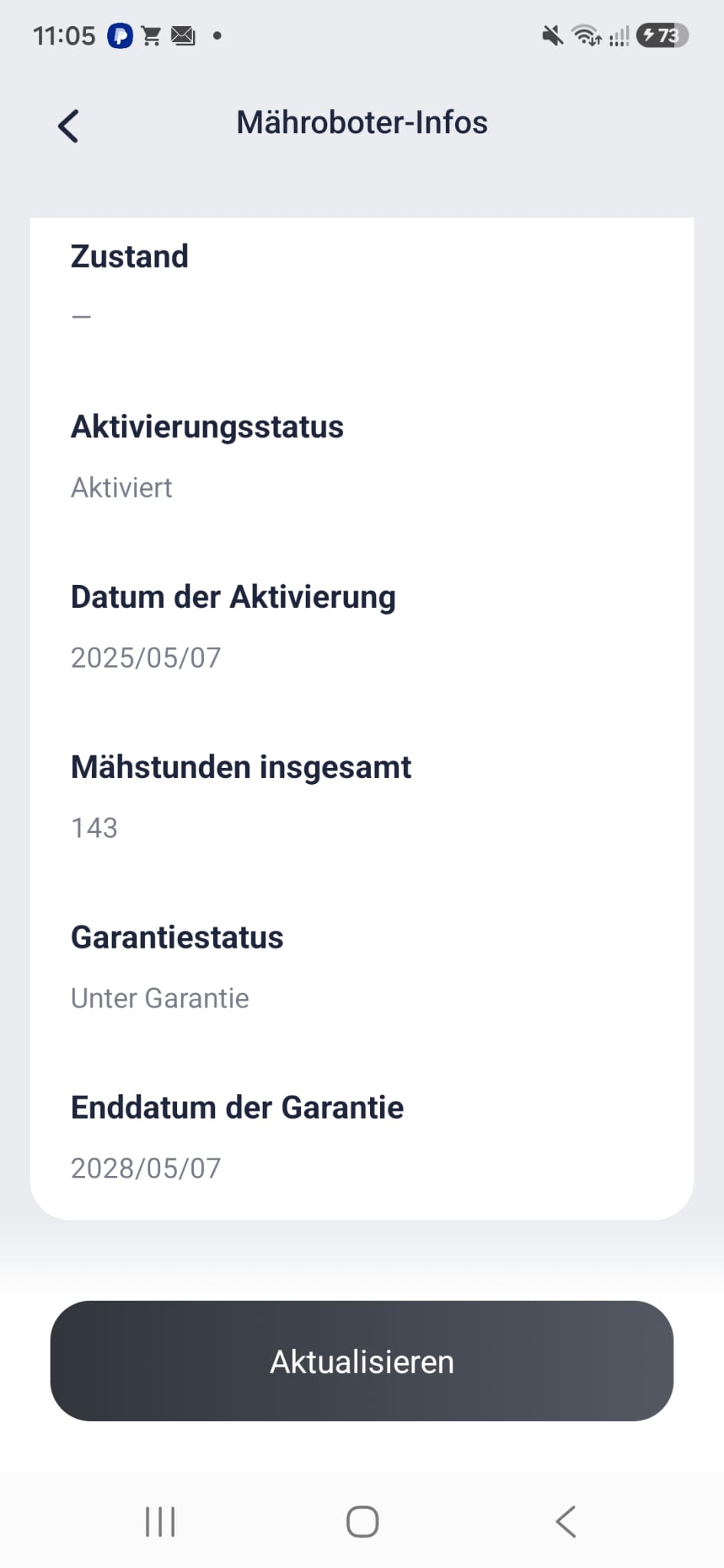Tap the Aktualisieren button
This screenshot has height=1568, width=724.
coord(362,1361)
